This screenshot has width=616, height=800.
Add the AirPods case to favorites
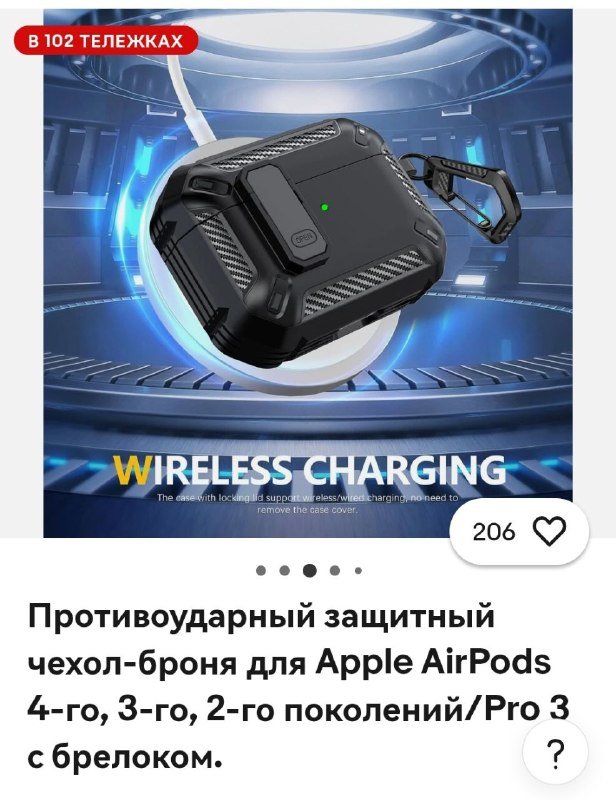[549, 531]
